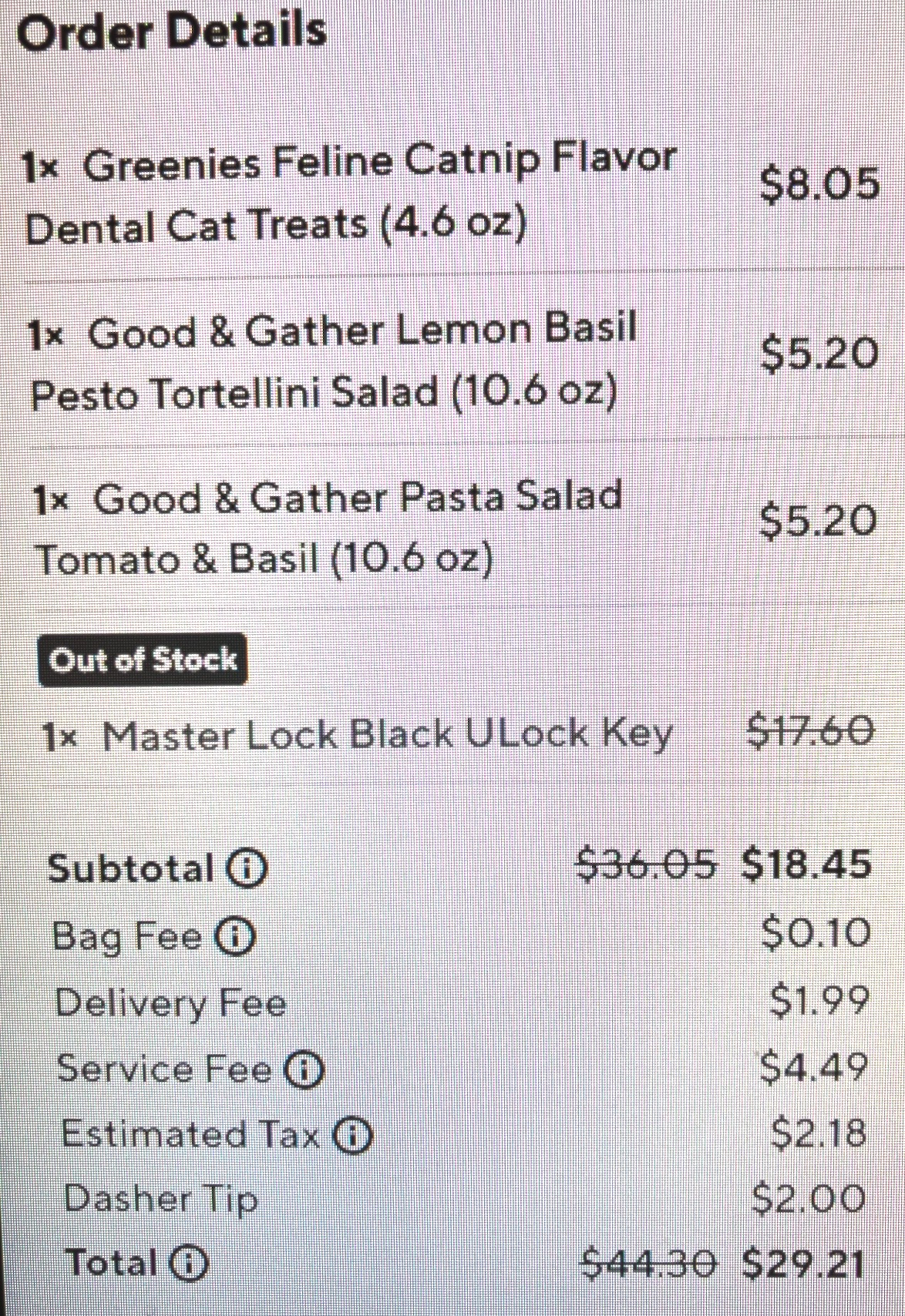The height and width of the screenshot is (1316, 905).
Task: Tap the Service Fee info icon
Action: (304, 1069)
